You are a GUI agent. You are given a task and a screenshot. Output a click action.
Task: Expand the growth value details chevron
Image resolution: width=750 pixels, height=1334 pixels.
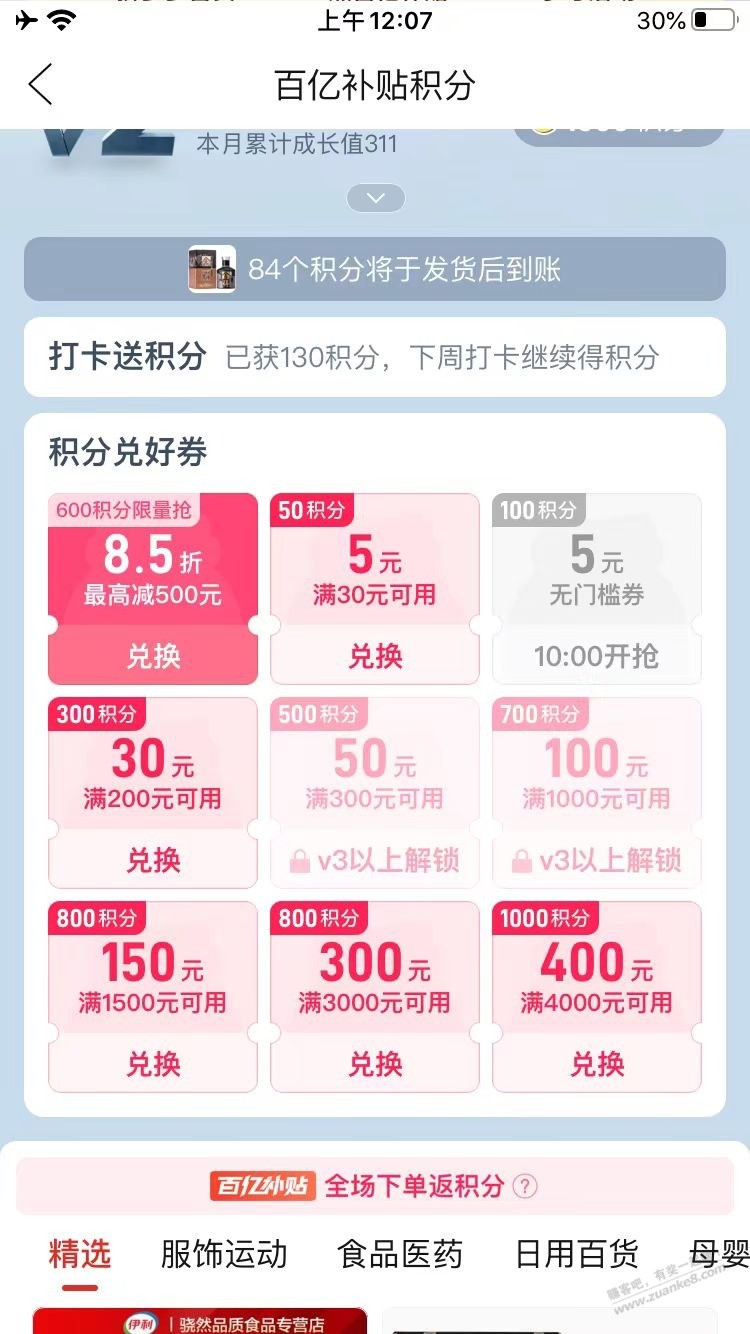375,198
